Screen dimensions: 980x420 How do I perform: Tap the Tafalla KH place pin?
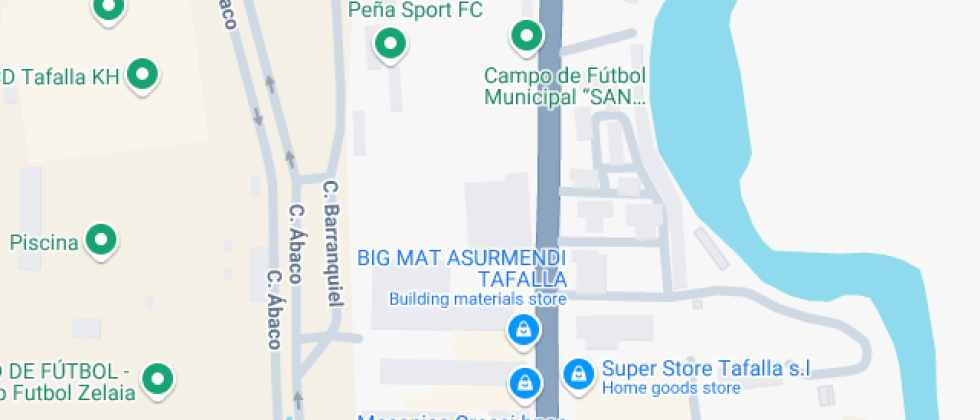[145, 73]
